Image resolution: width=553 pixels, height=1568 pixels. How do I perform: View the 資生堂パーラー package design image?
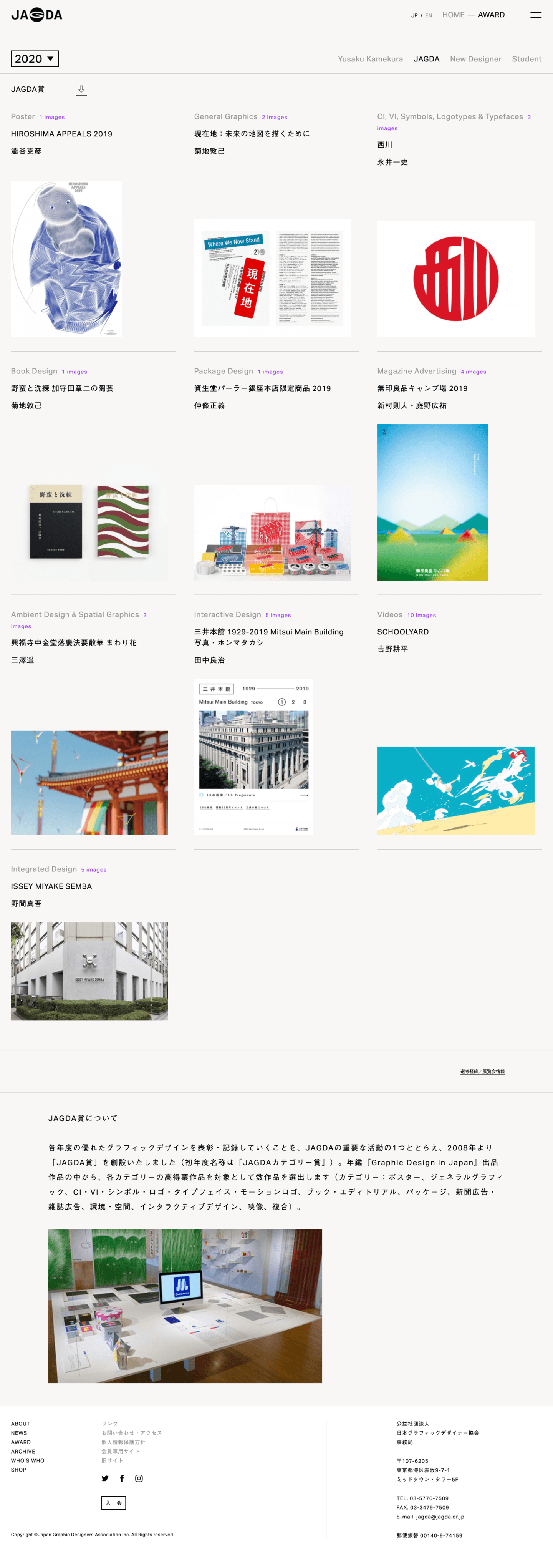[x=272, y=533]
